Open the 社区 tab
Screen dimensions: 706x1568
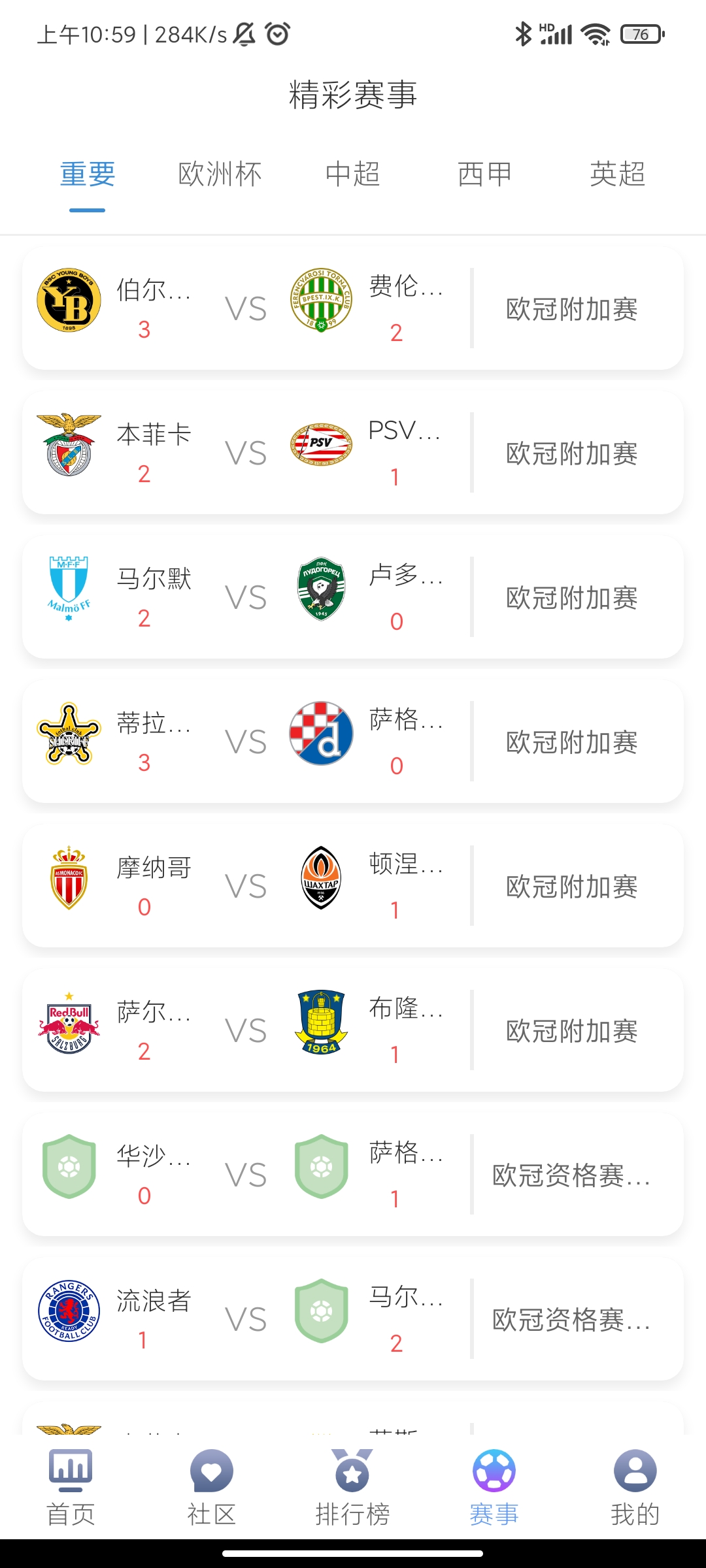[x=212, y=1488]
